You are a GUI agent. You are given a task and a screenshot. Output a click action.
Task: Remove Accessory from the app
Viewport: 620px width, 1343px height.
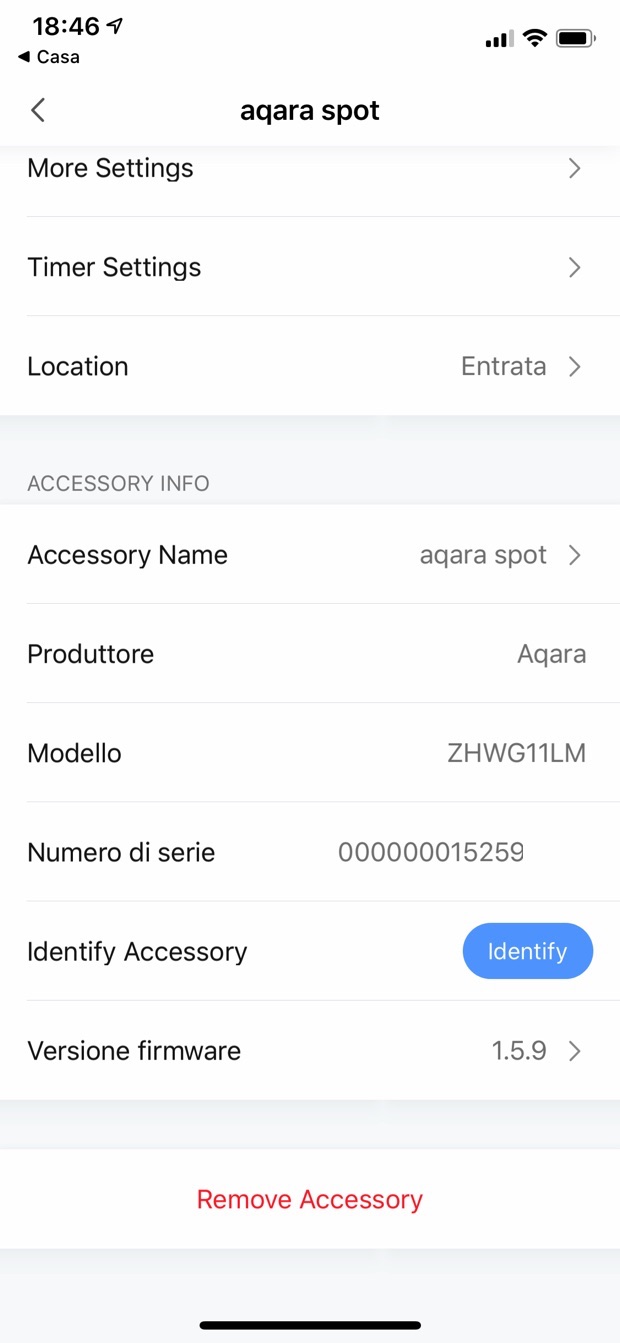tap(310, 1199)
